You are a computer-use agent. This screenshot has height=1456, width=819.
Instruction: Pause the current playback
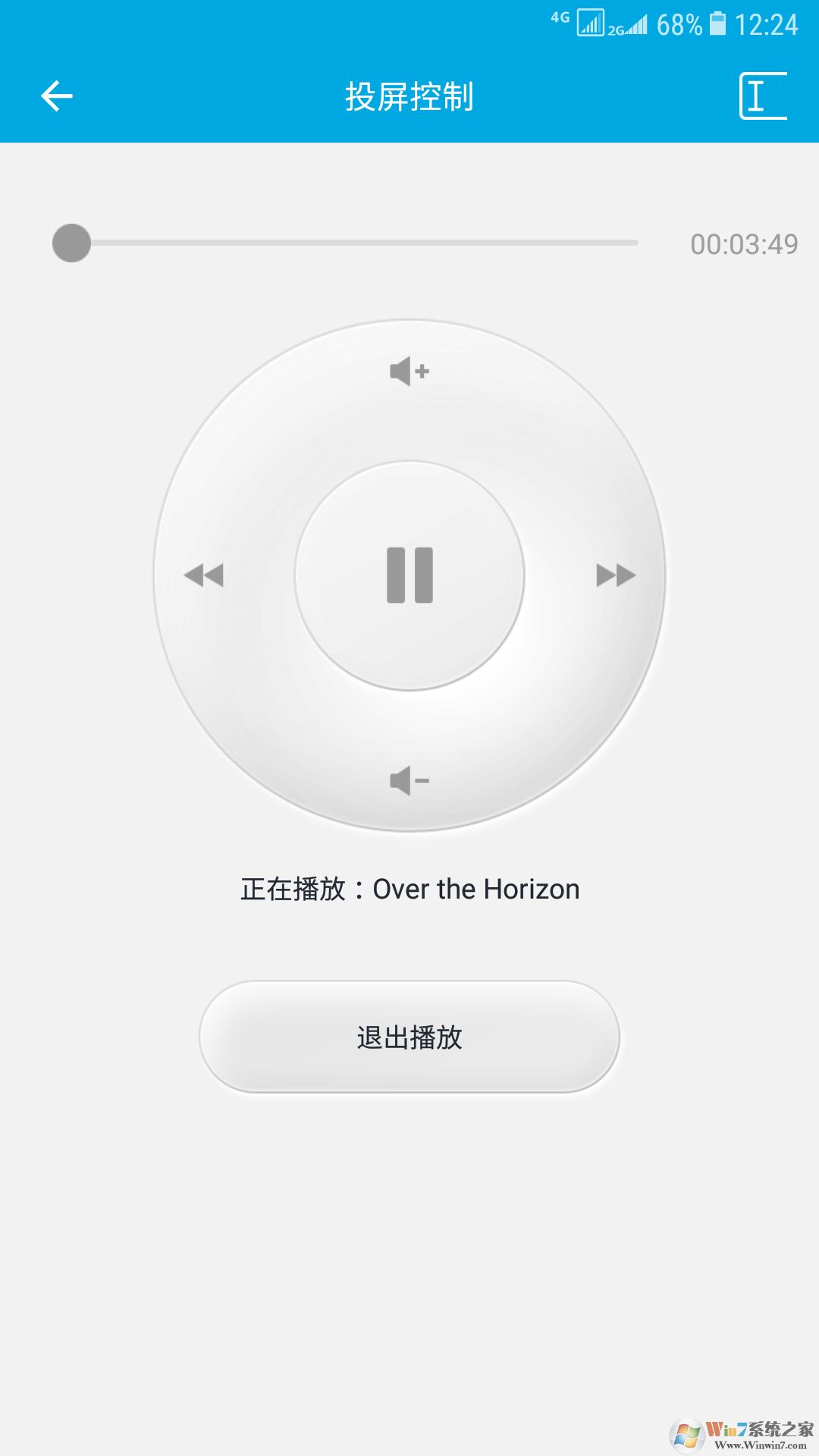tap(409, 576)
